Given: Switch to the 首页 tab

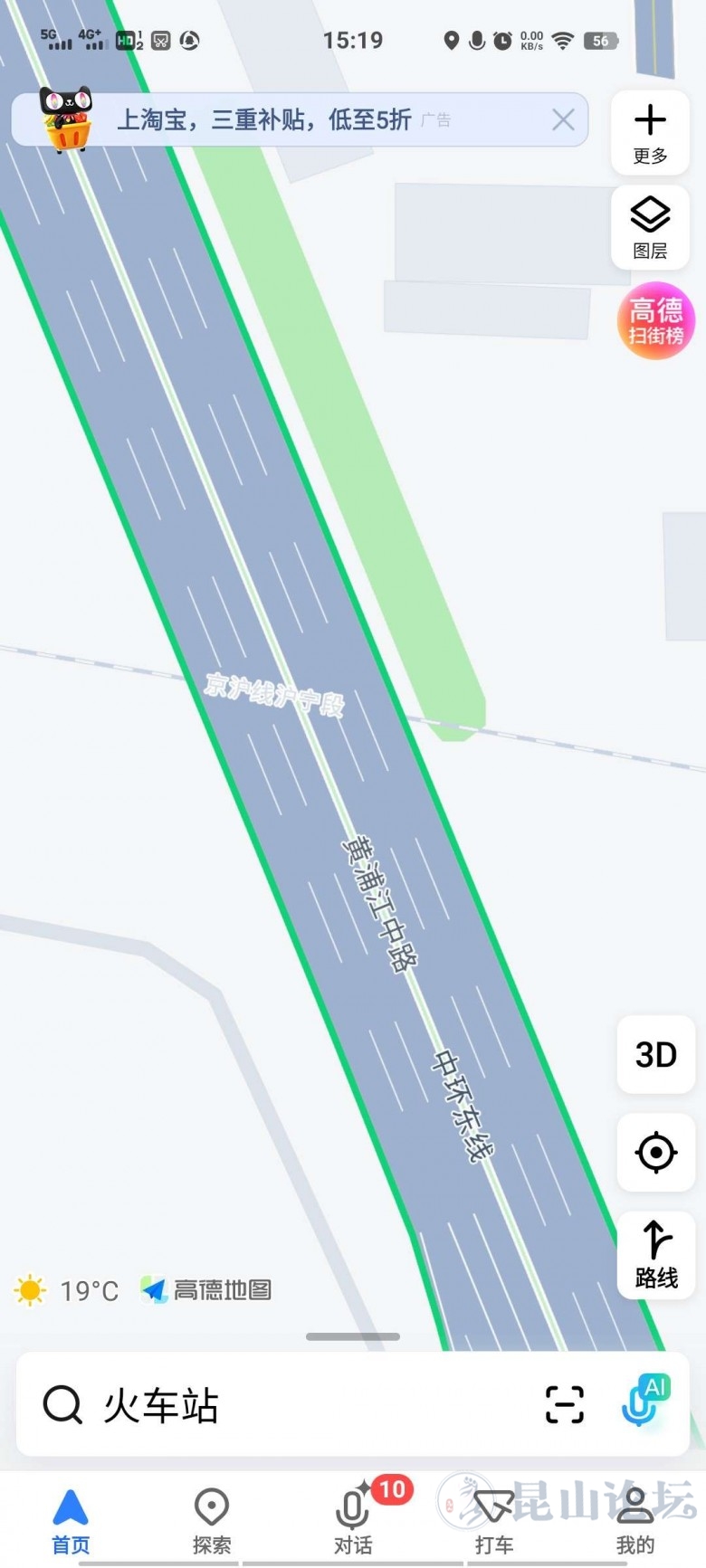Looking at the screenshot, I should tap(71, 1520).
